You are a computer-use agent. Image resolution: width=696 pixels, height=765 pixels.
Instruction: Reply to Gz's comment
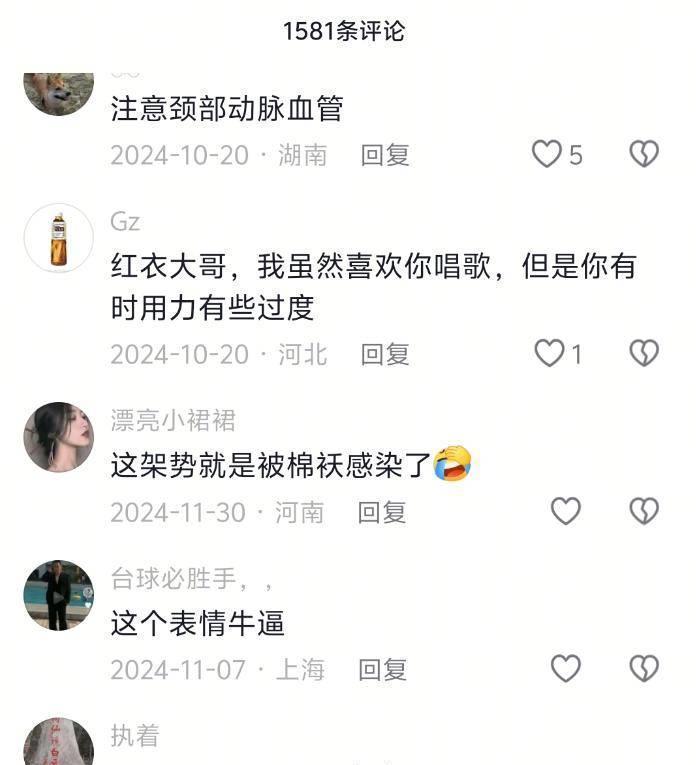coord(385,354)
